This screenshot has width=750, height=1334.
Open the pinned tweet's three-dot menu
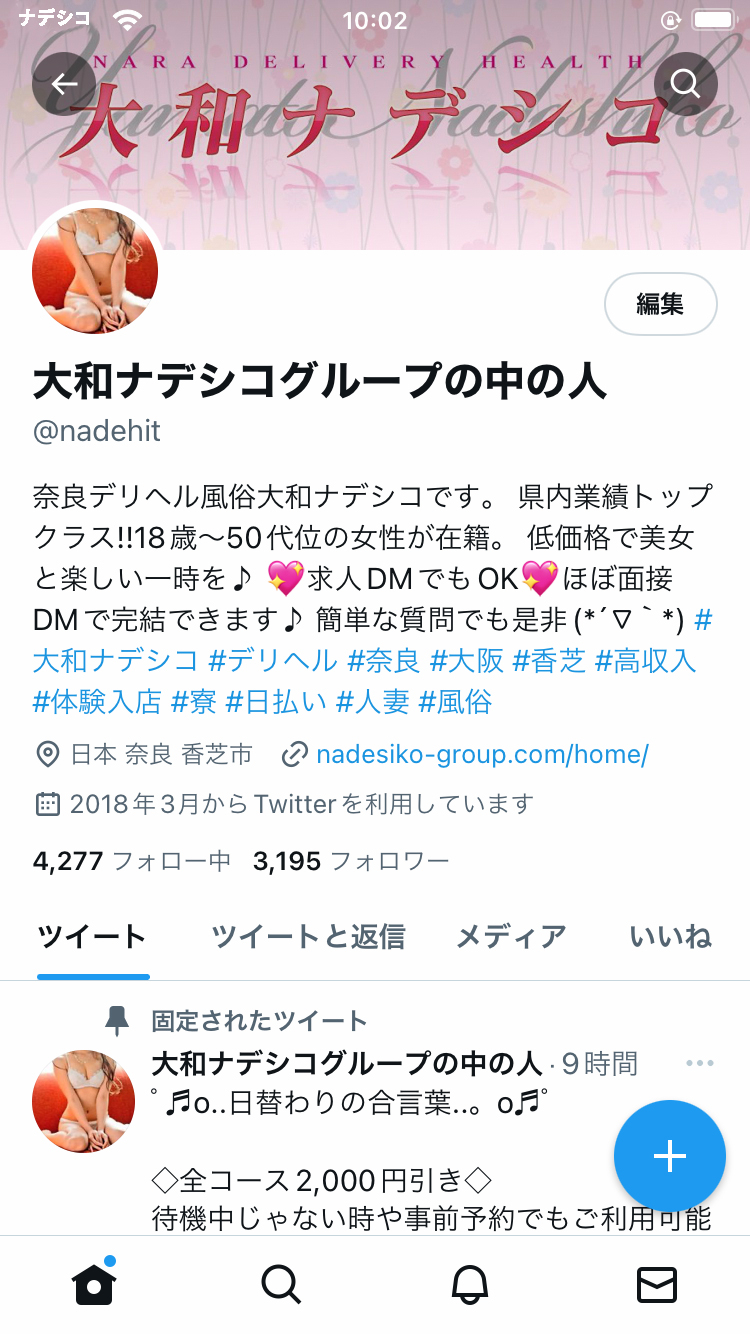(700, 1063)
